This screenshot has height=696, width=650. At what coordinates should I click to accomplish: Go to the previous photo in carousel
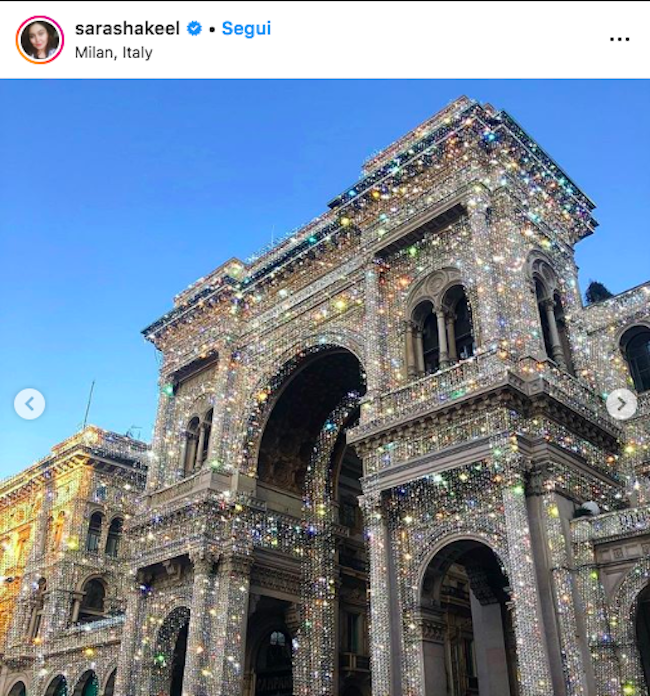[x=29, y=404]
